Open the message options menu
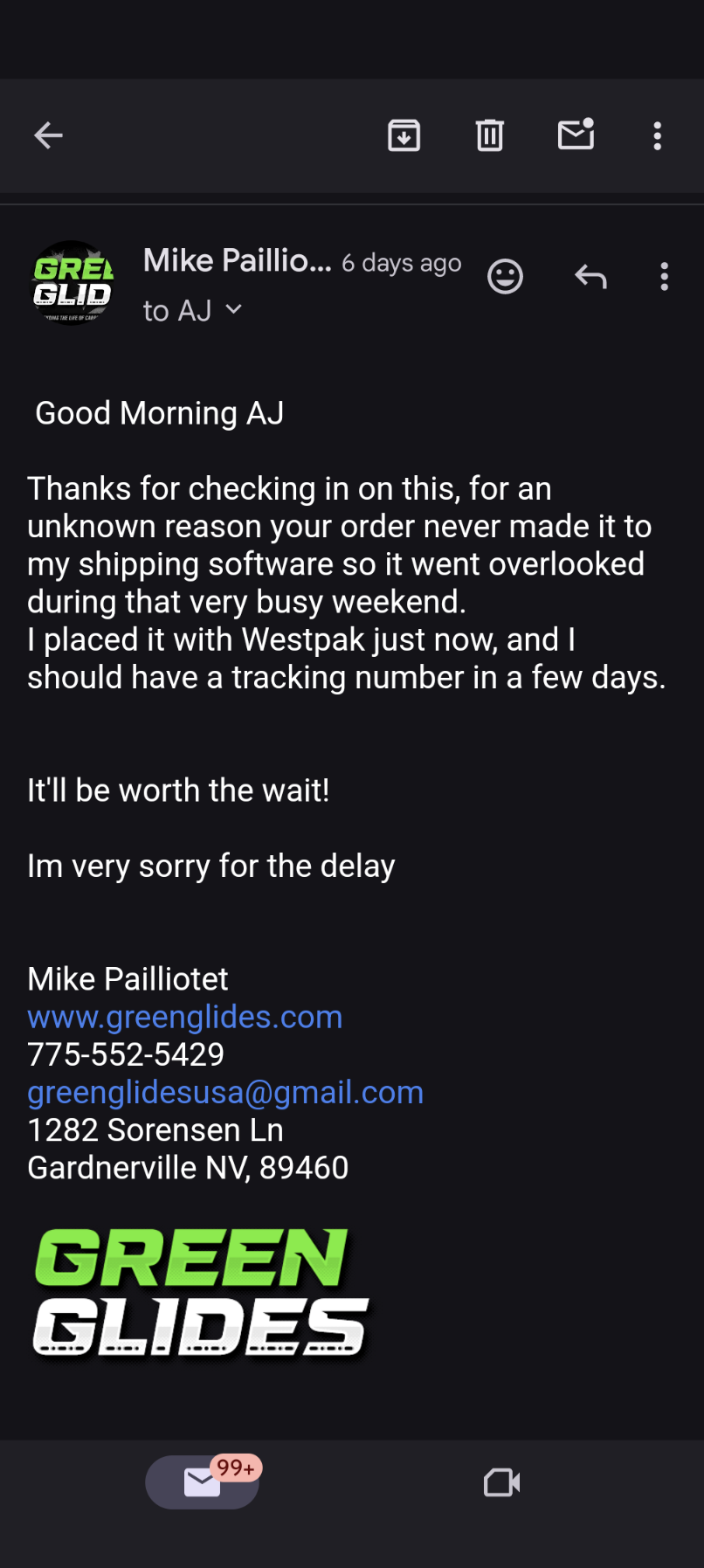704x1568 pixels. point(665,277)
